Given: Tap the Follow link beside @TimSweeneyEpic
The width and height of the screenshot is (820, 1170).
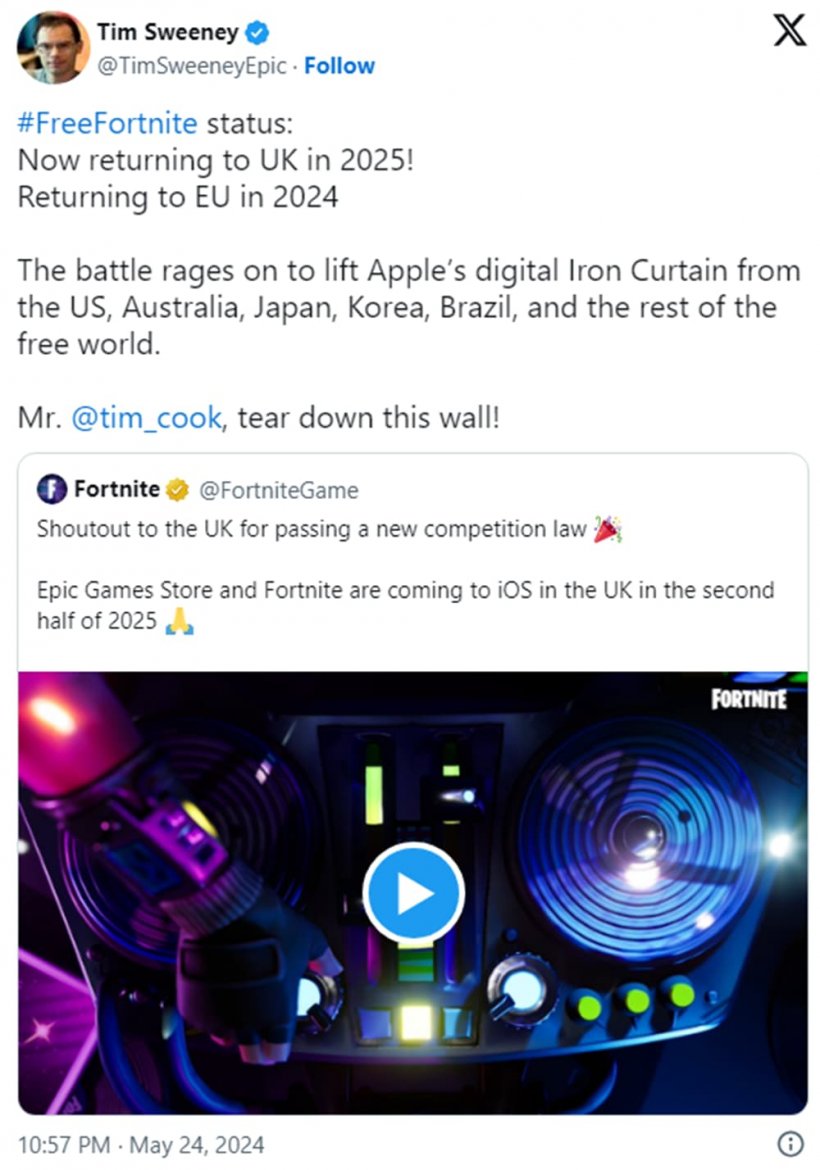Looking at the screenshot, I should click(x=339, y=66).
